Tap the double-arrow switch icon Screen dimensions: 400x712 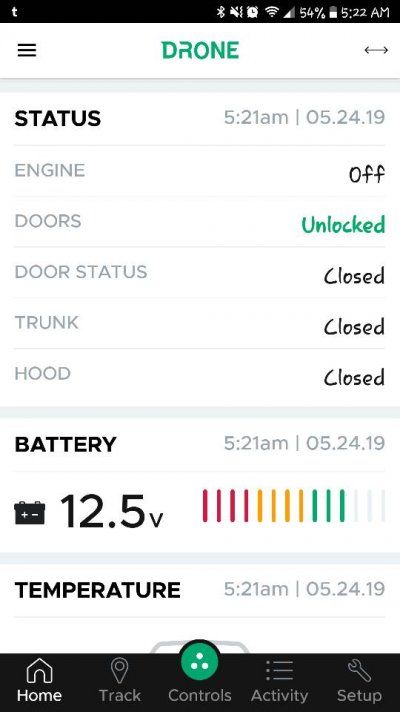tap(376, 50)
